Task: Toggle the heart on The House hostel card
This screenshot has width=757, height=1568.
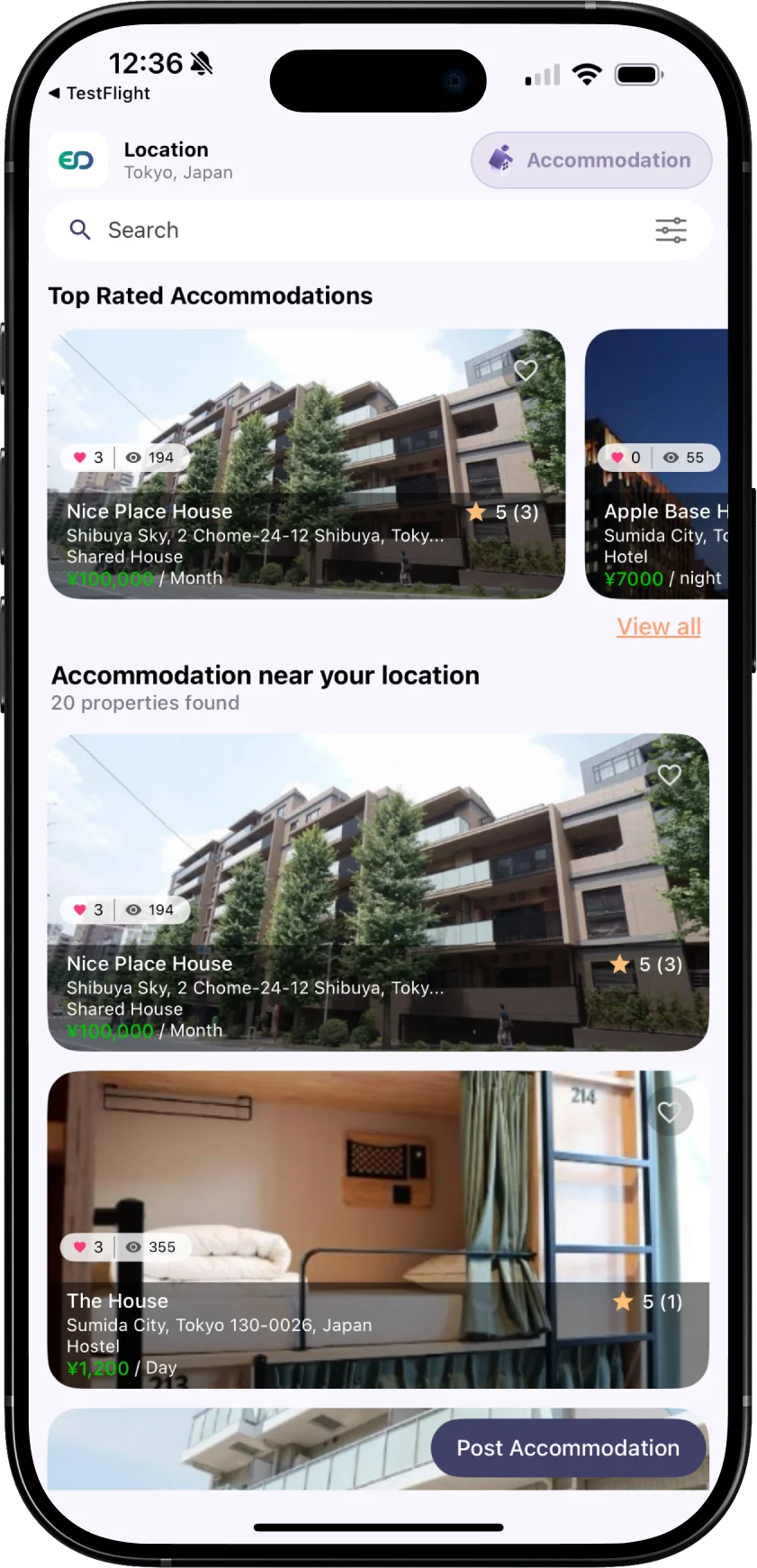Action: pos(670,1111)
